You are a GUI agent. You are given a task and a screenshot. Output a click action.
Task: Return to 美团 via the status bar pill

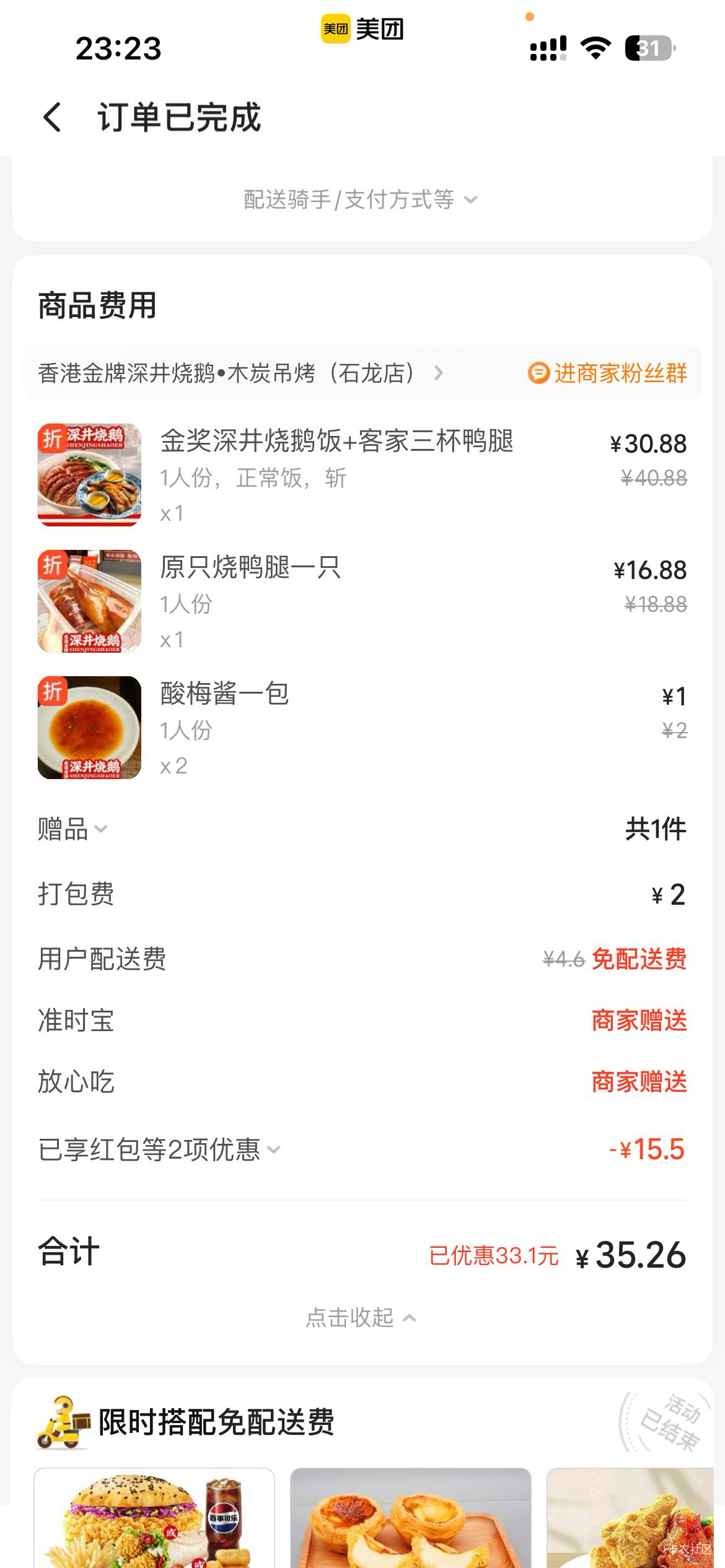(x=362, y=29)
